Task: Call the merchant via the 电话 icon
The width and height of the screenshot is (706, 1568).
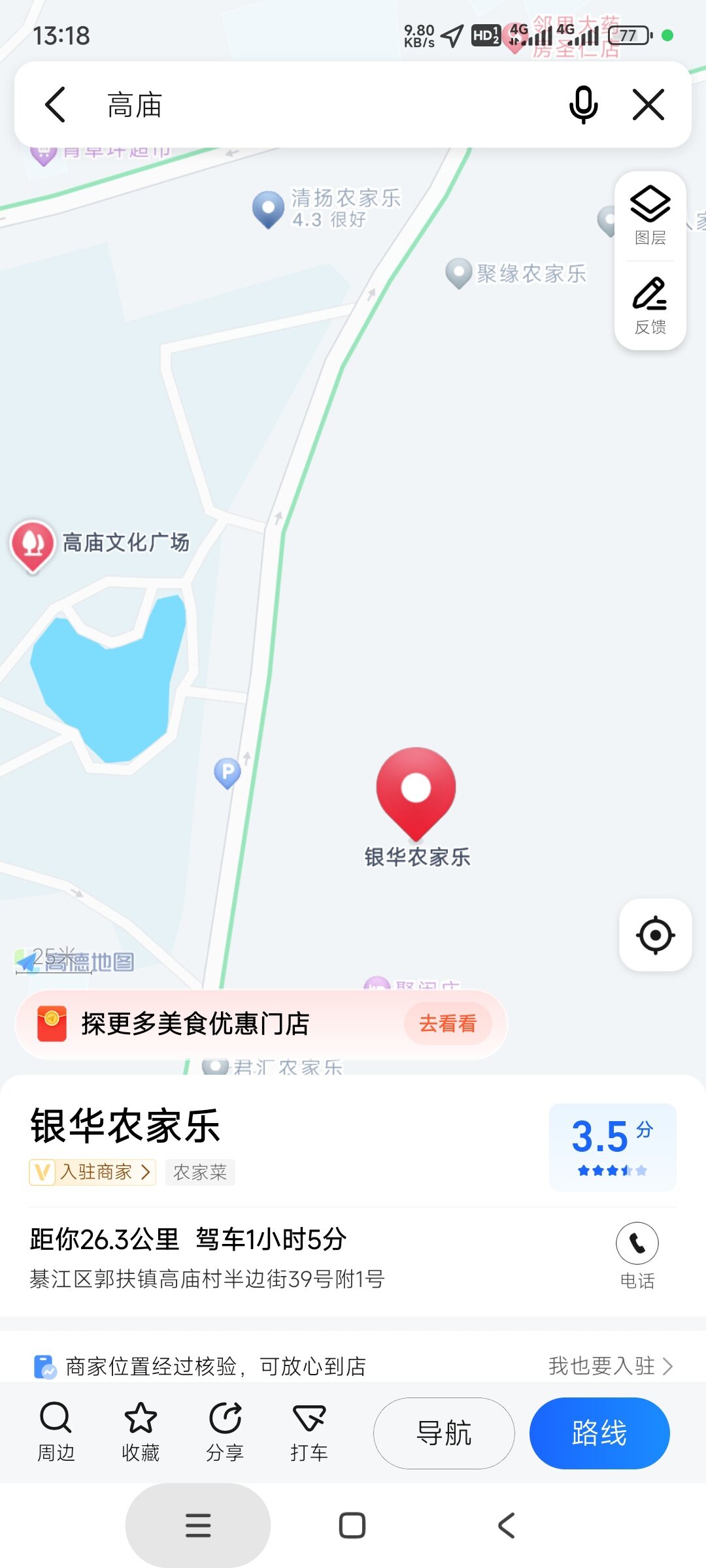Action: [x=637, y=1244]
